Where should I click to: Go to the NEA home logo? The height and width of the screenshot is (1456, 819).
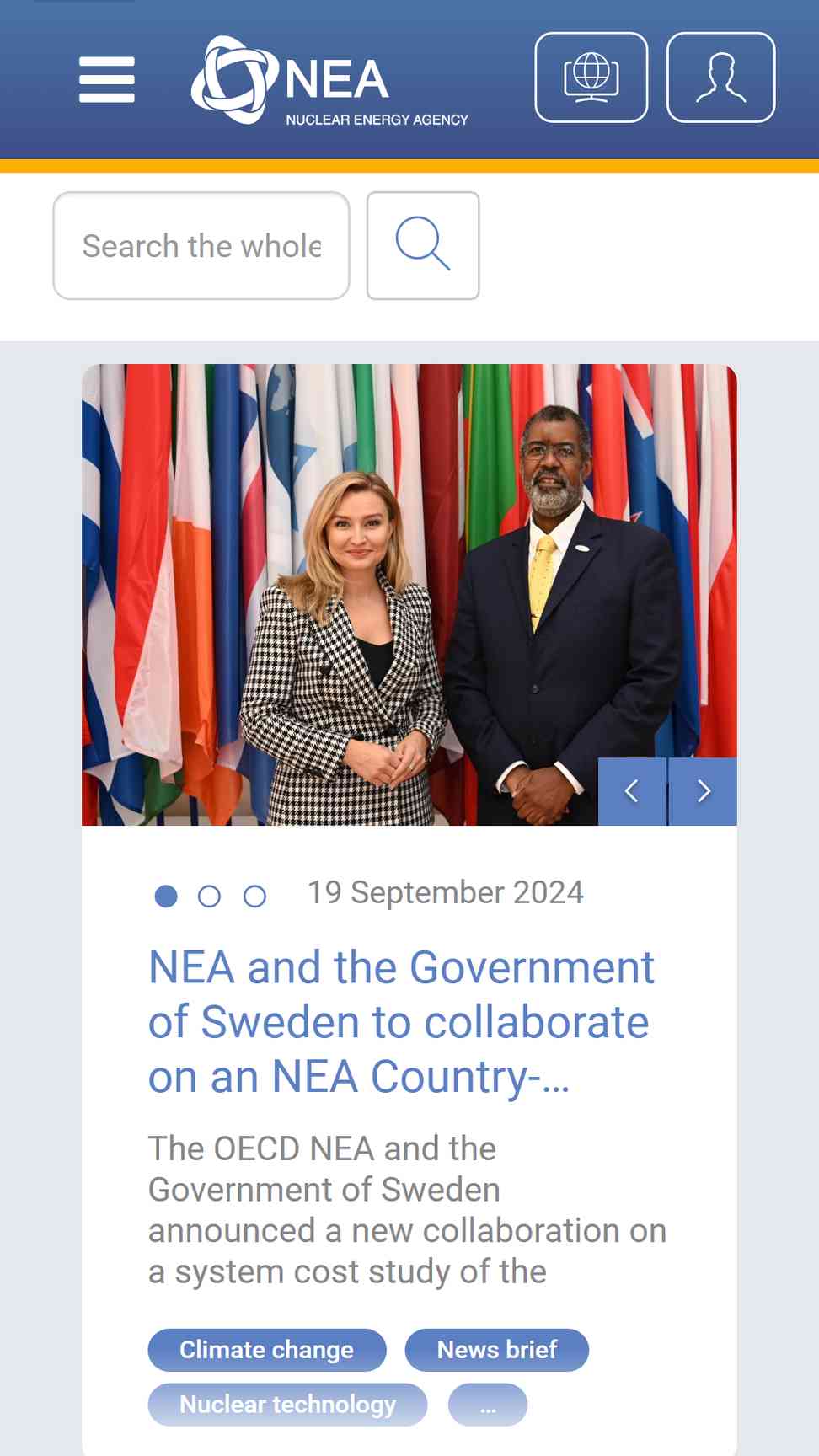329,80
